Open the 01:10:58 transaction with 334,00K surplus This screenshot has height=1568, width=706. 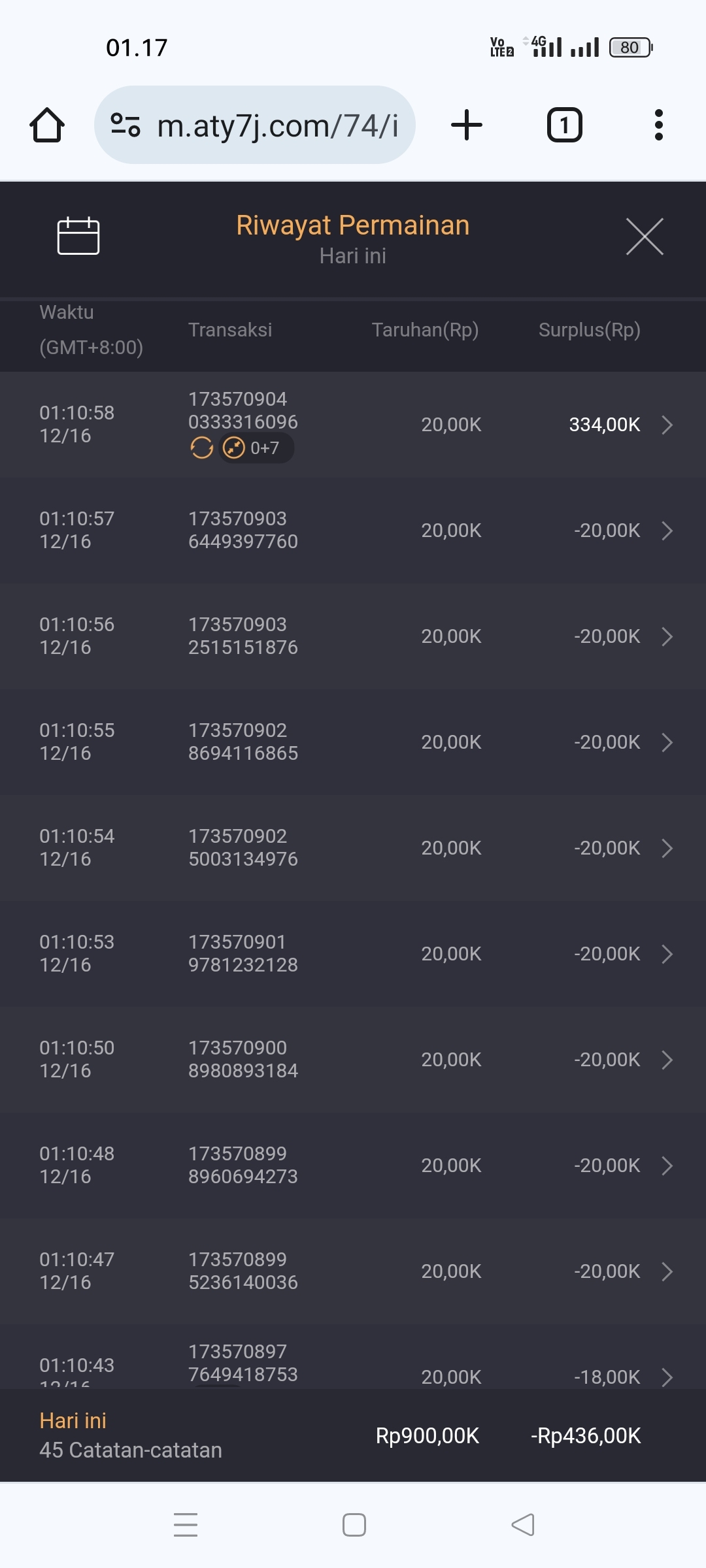(x=353, y=425)
